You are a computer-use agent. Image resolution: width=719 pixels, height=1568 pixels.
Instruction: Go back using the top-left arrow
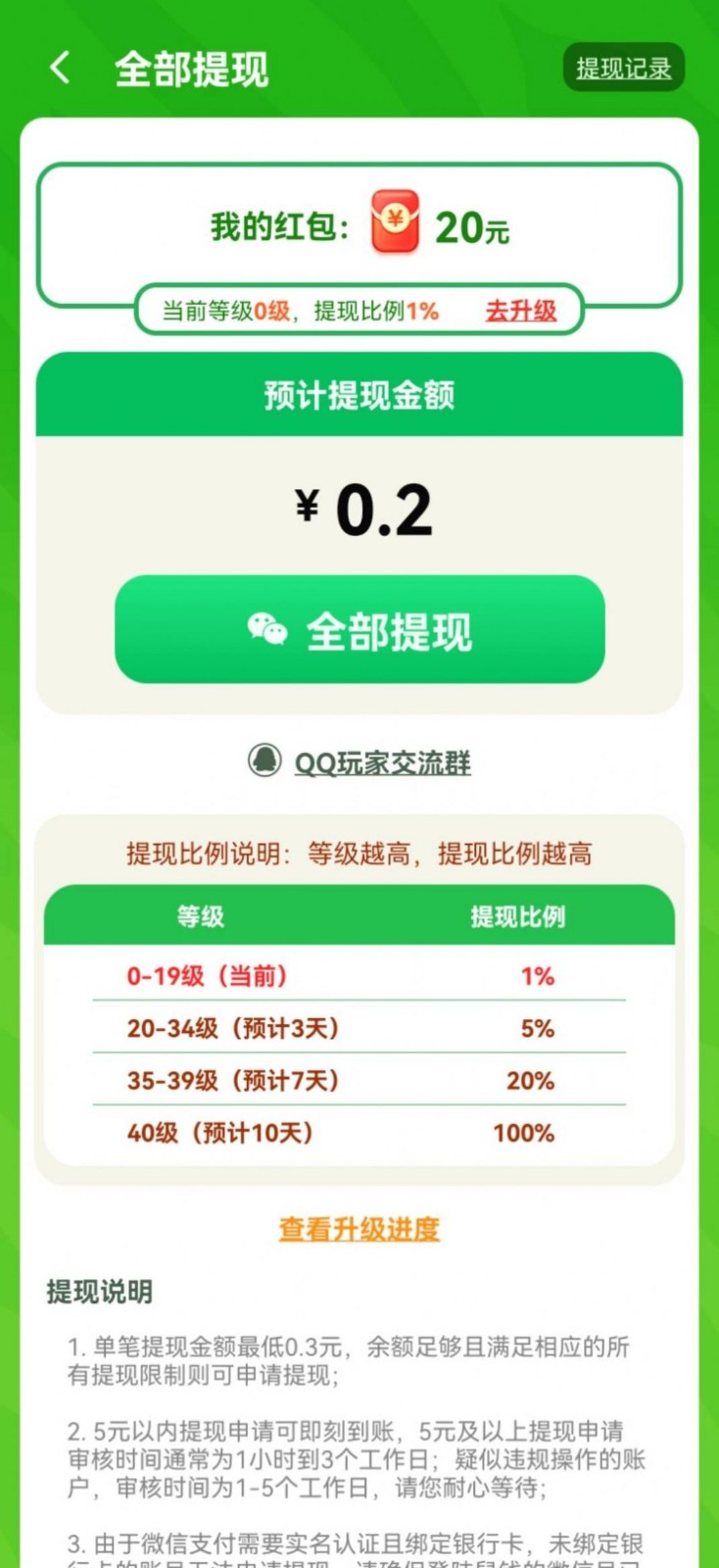pyautogui.click(x=60, y=69)
